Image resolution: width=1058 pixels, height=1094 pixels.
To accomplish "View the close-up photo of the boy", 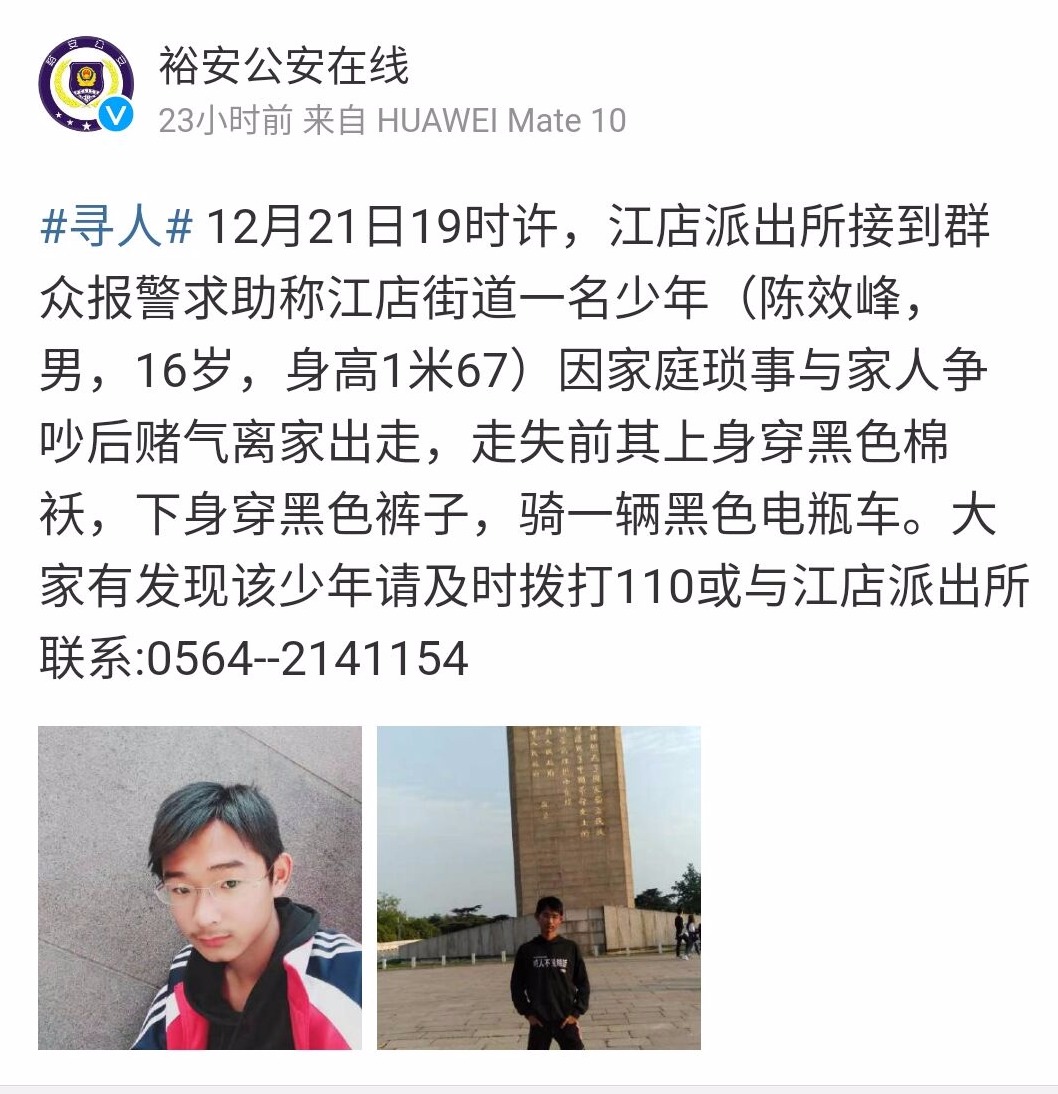I will [x=200, y=887].
